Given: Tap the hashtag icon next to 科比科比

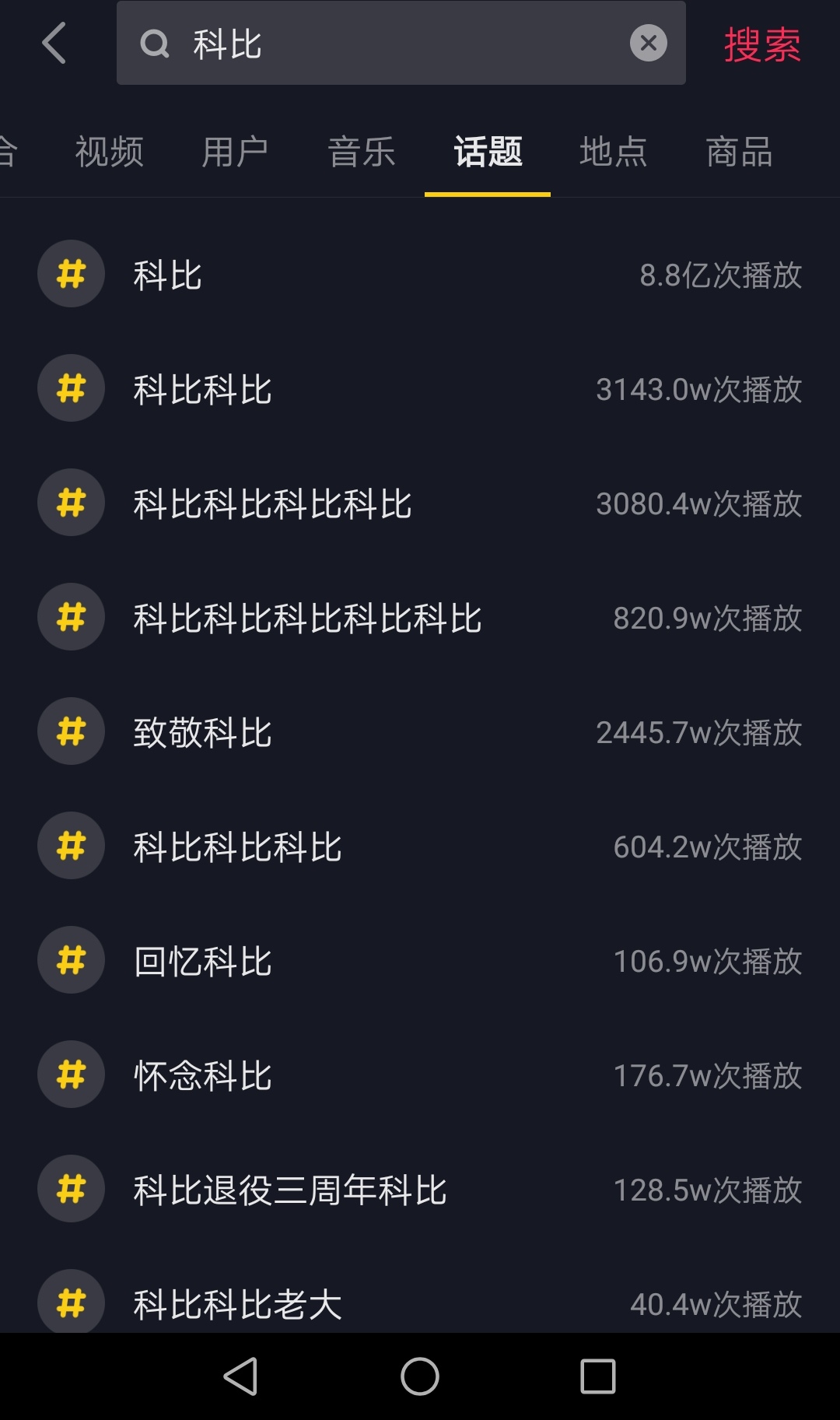Looking at the screenshot, I should pyautogui.click(x=71, y=388).
